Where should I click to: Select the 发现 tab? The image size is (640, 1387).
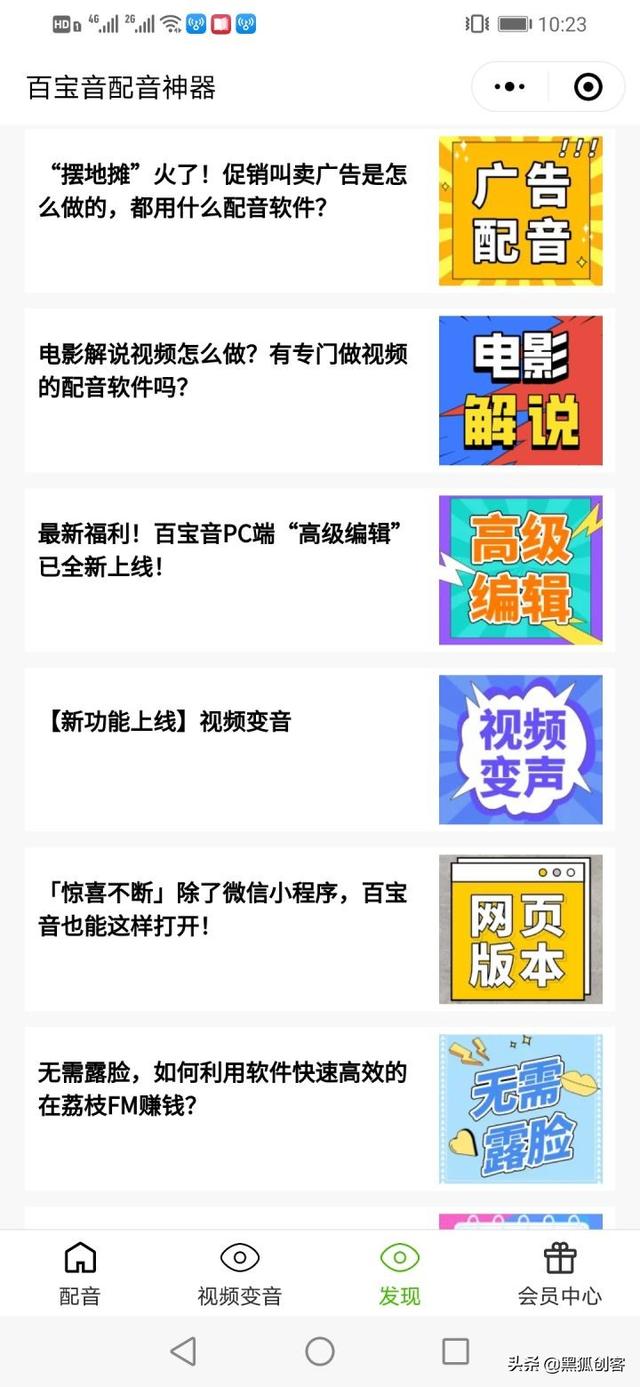click(x=400, y=1274)
